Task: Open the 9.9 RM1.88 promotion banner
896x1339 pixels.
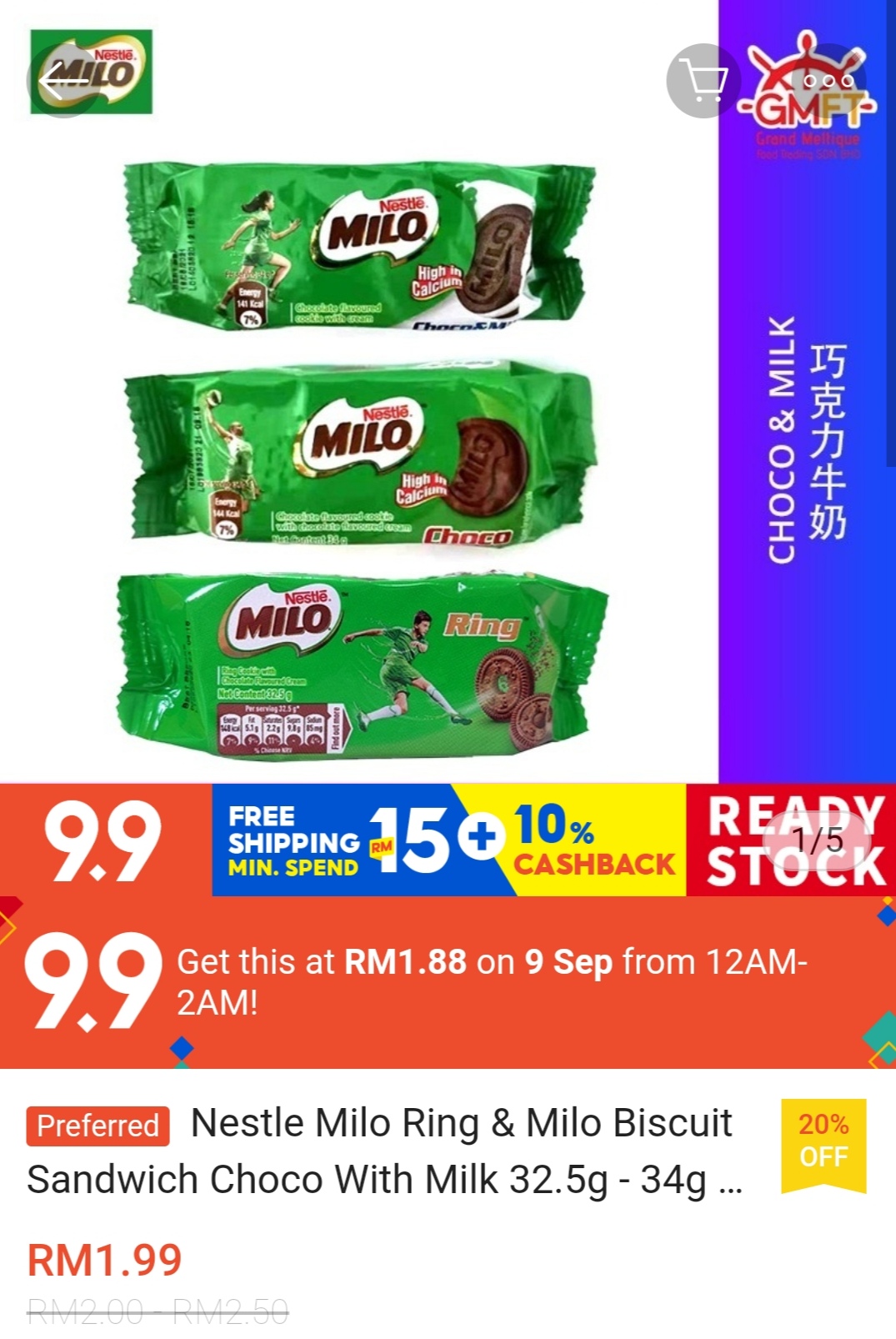Action: 448,982
